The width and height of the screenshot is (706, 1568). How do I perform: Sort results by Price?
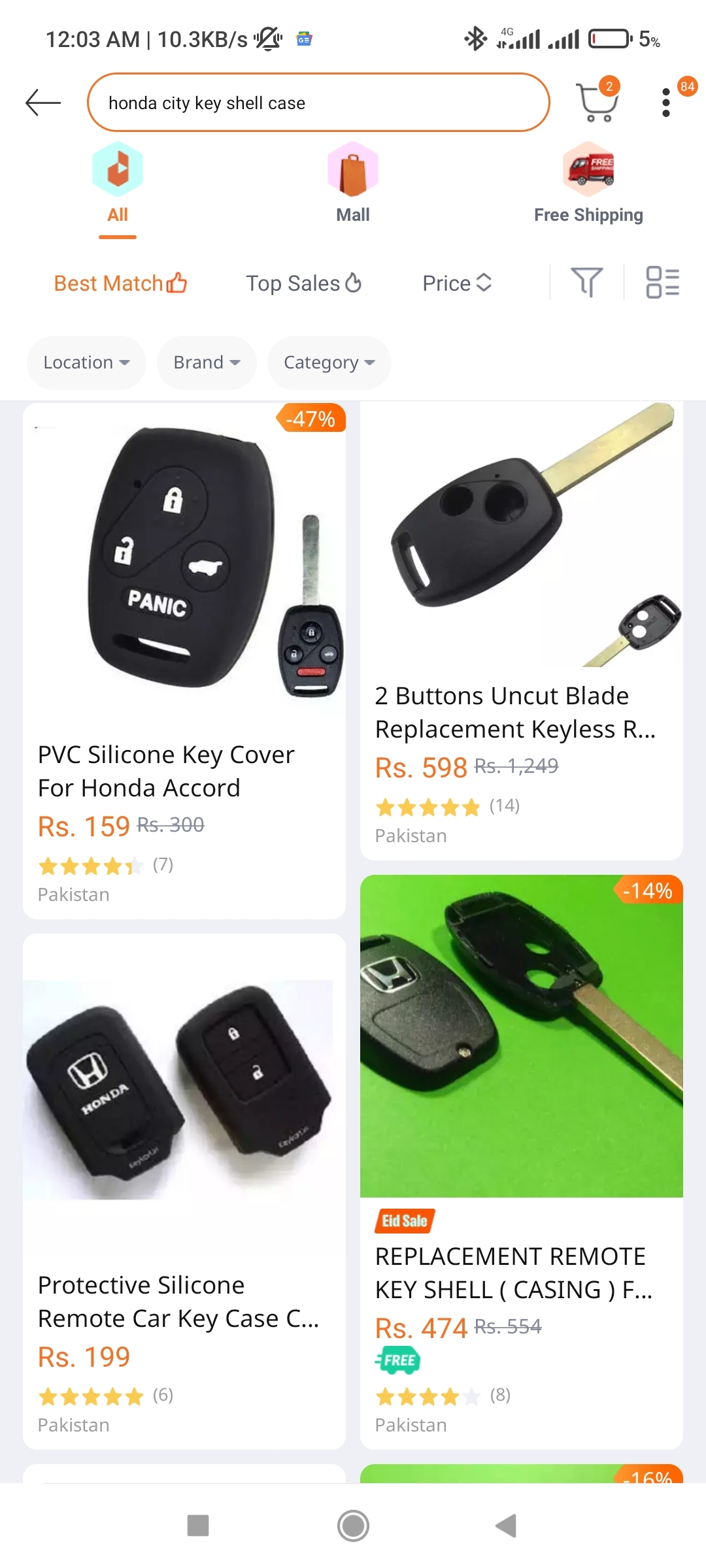pos(457,283)
